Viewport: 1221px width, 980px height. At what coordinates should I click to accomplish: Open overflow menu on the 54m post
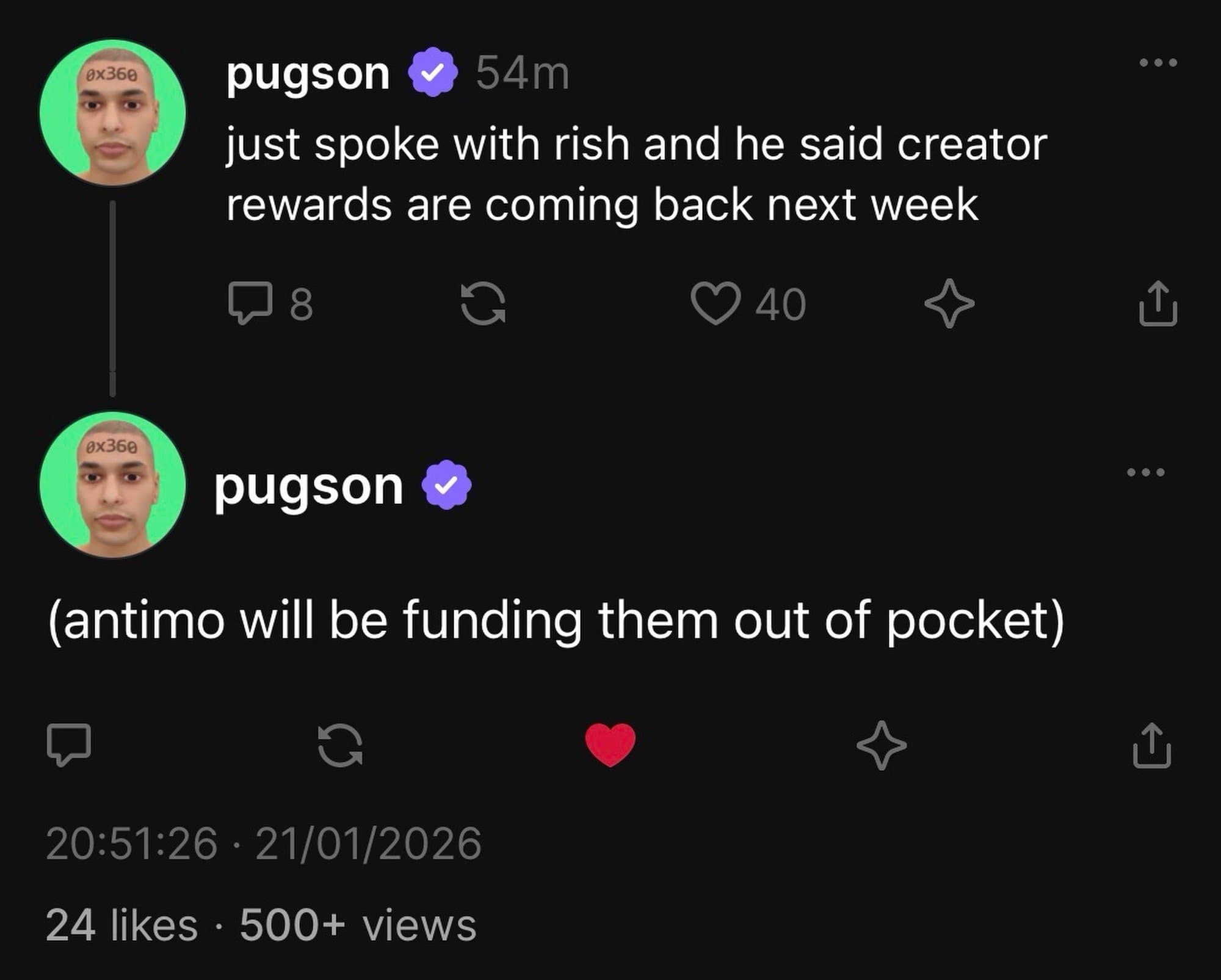tap(1158, 62)
